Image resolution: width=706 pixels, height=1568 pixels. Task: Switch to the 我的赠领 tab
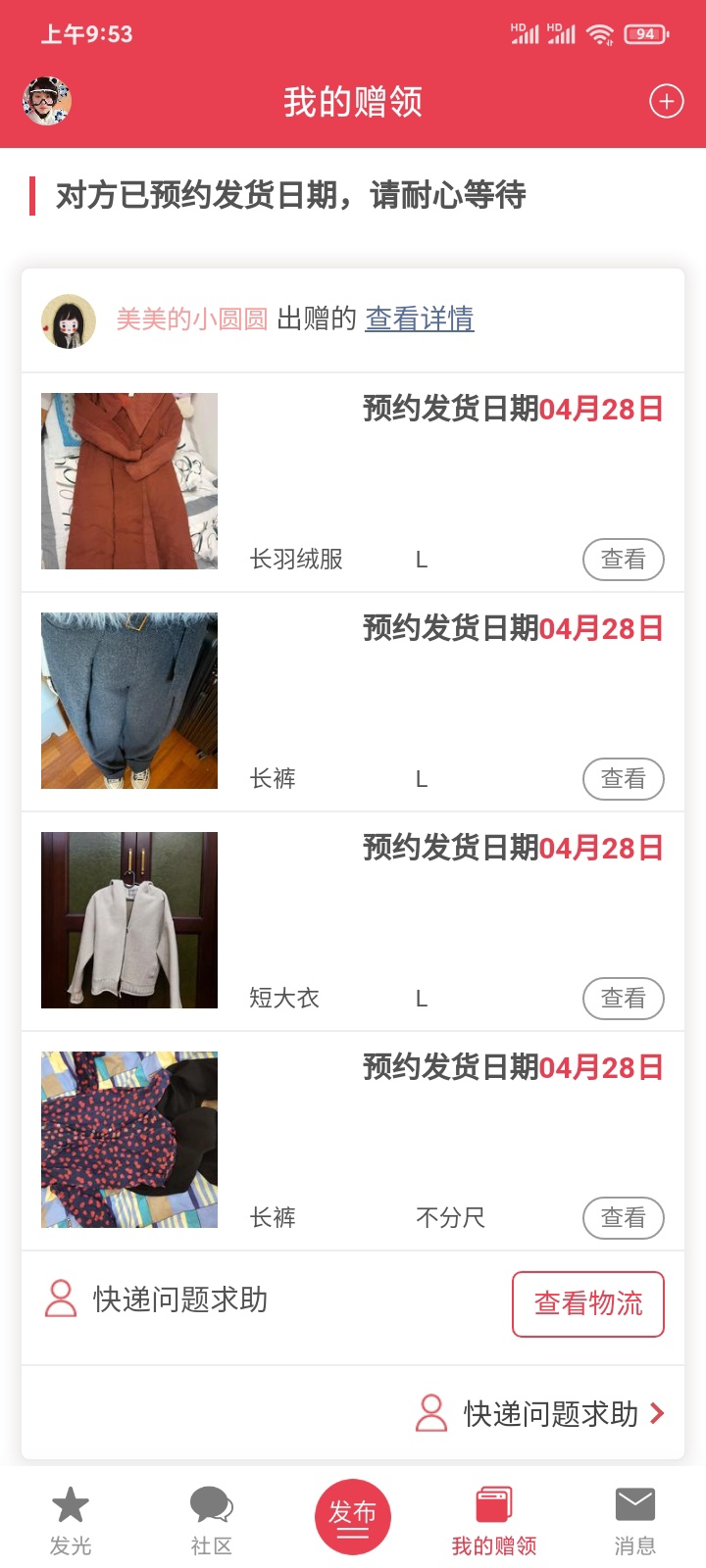[x=494, y=1520]
